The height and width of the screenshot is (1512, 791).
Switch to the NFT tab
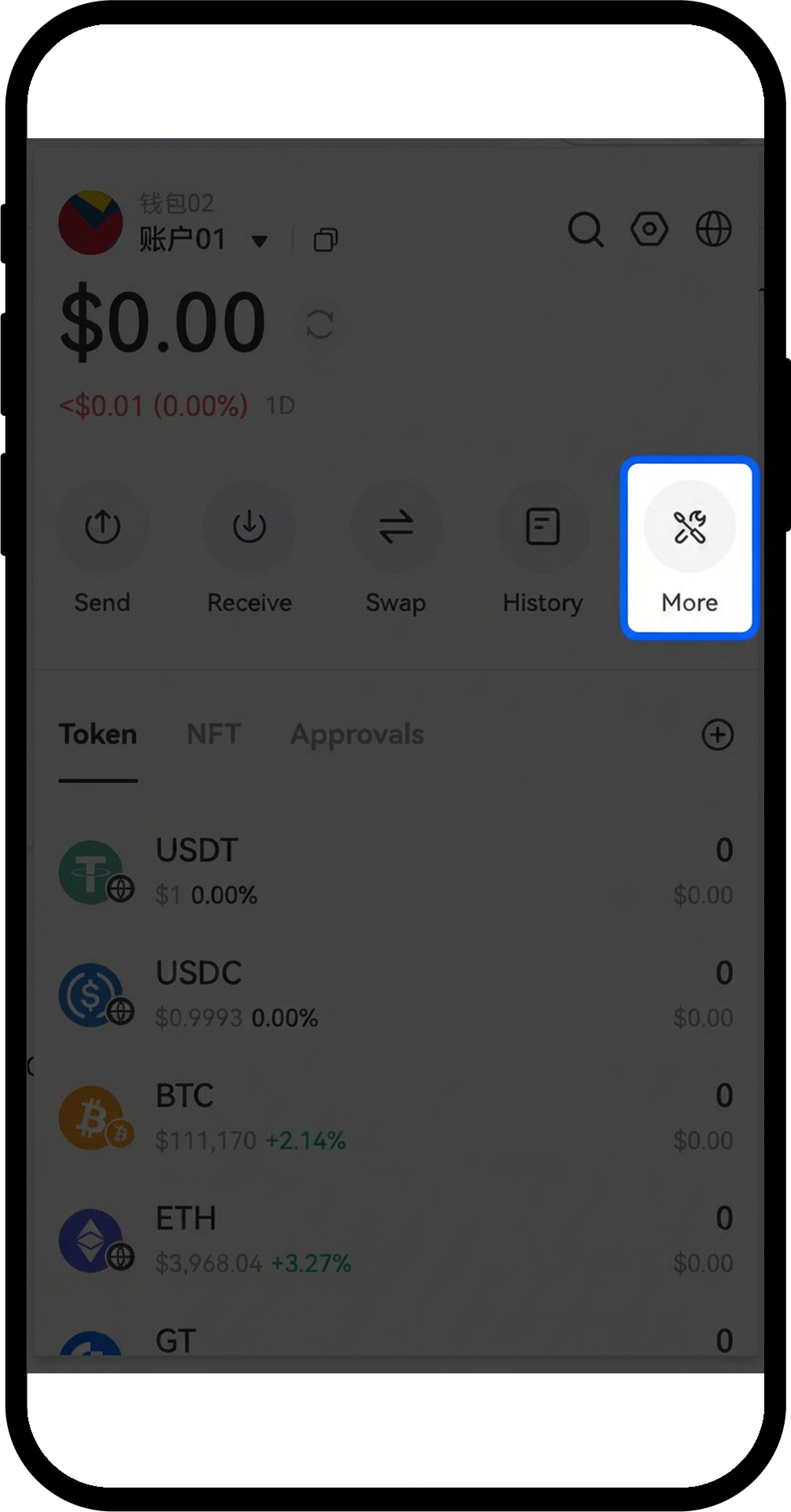[x=214, y=734]
